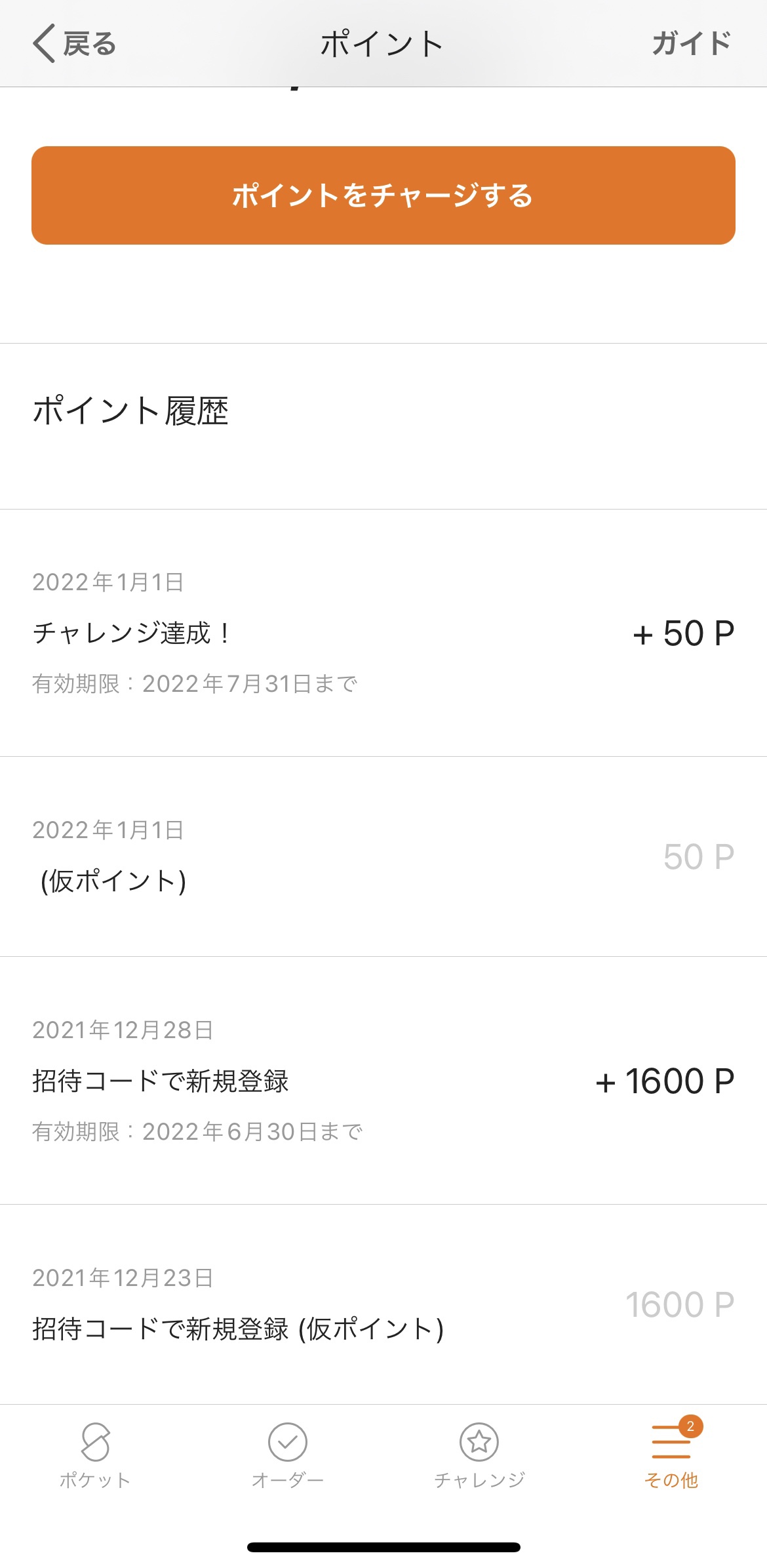Go back using the 戻る button
The width and height of the screenshot is (767, 1568).
(74, 44)
